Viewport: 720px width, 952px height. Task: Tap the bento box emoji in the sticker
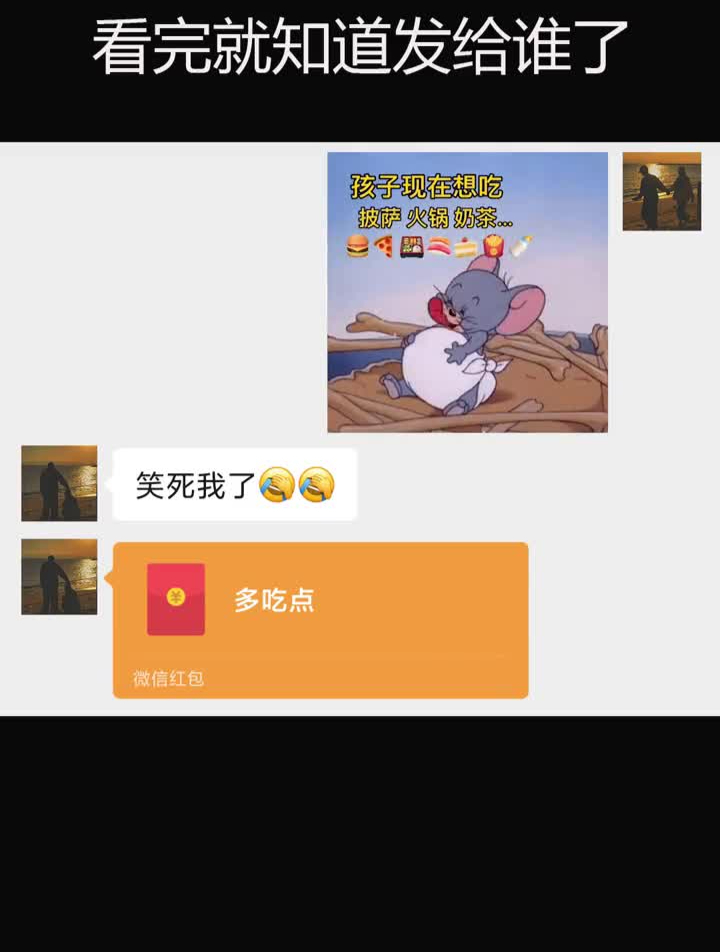click(412, 245)
